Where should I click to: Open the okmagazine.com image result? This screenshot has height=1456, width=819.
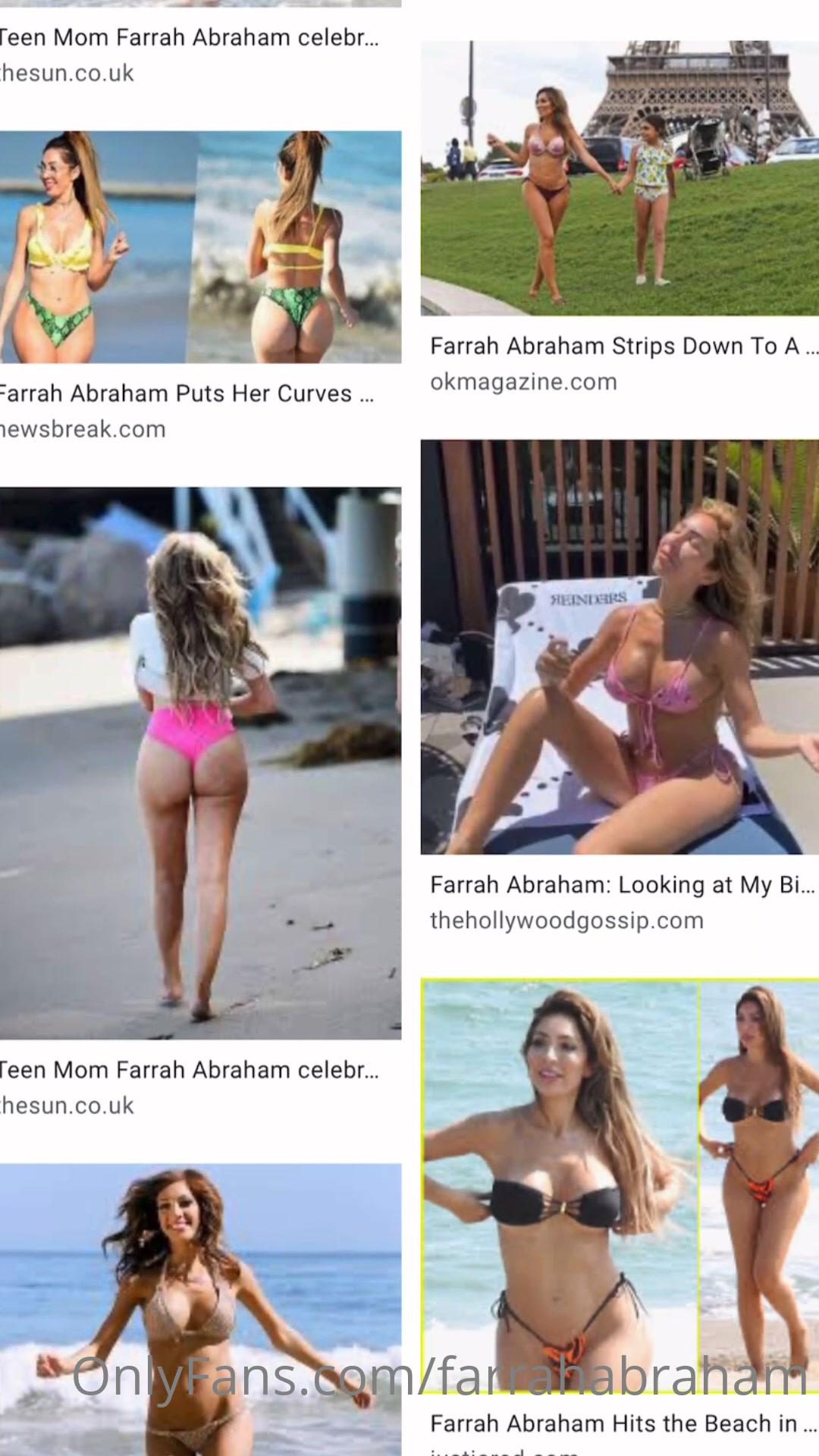620,179
